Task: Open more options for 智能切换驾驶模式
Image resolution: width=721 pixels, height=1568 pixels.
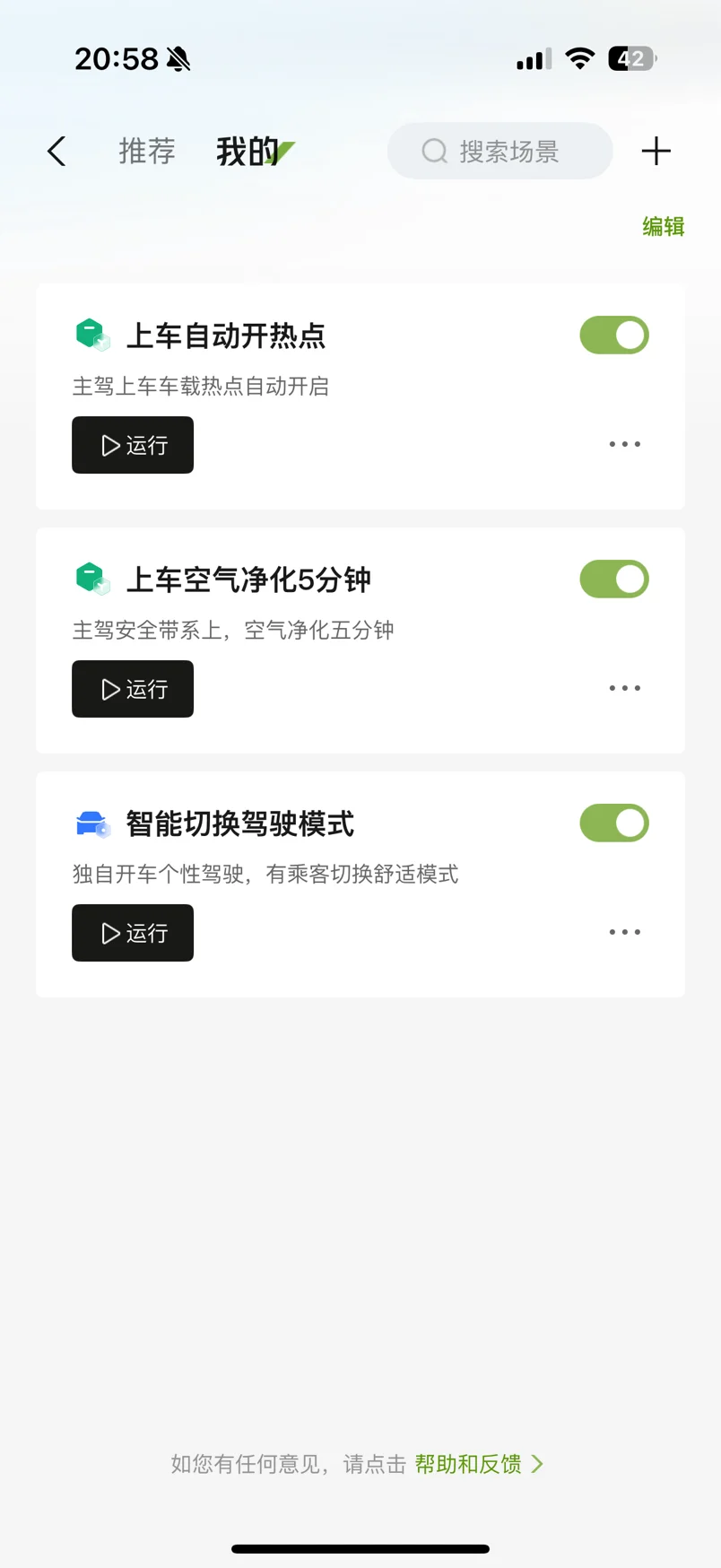Action: (x=625, y=933)
